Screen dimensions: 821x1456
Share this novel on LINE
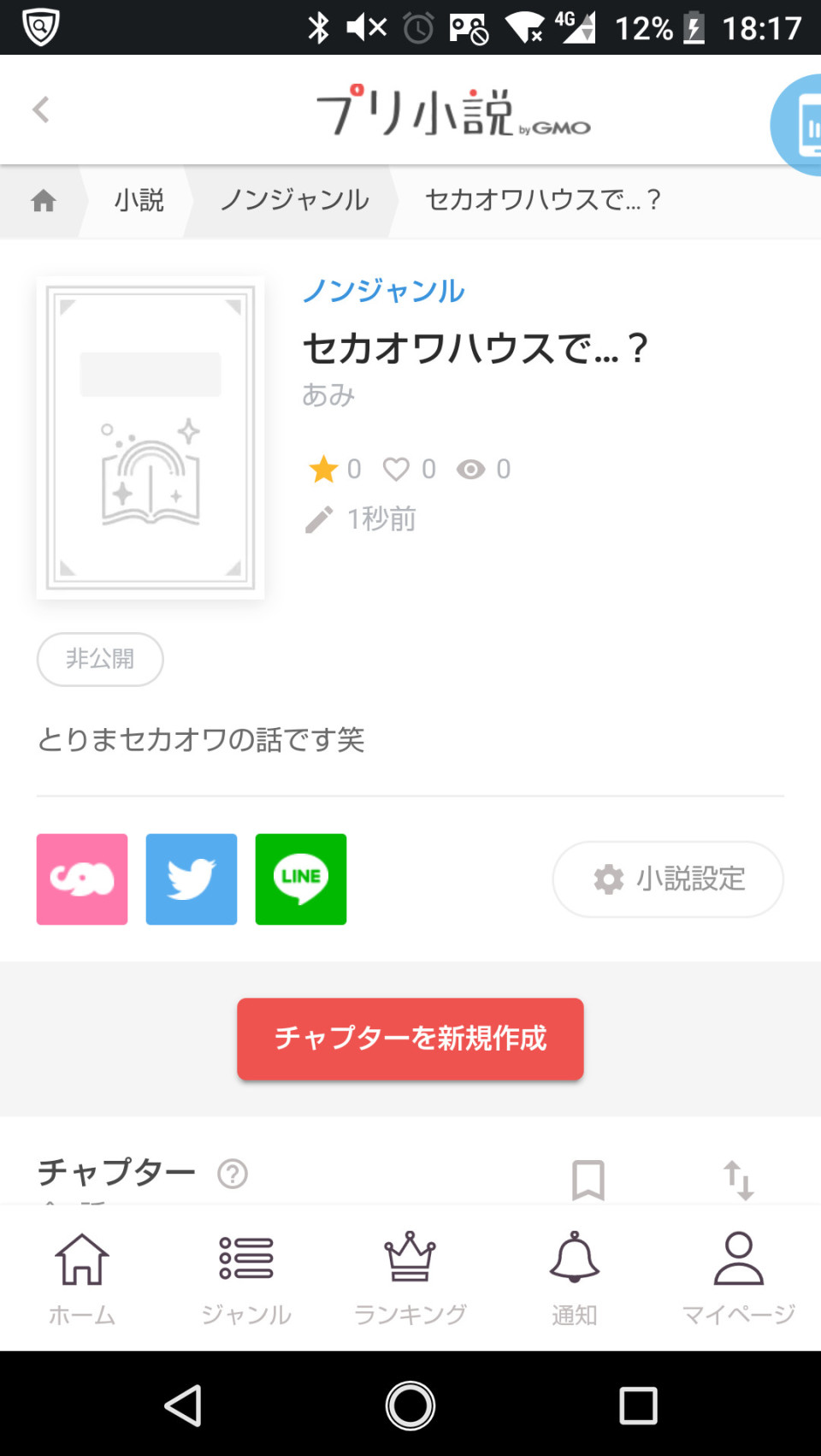pyautogui.click(x=301, y=879)
